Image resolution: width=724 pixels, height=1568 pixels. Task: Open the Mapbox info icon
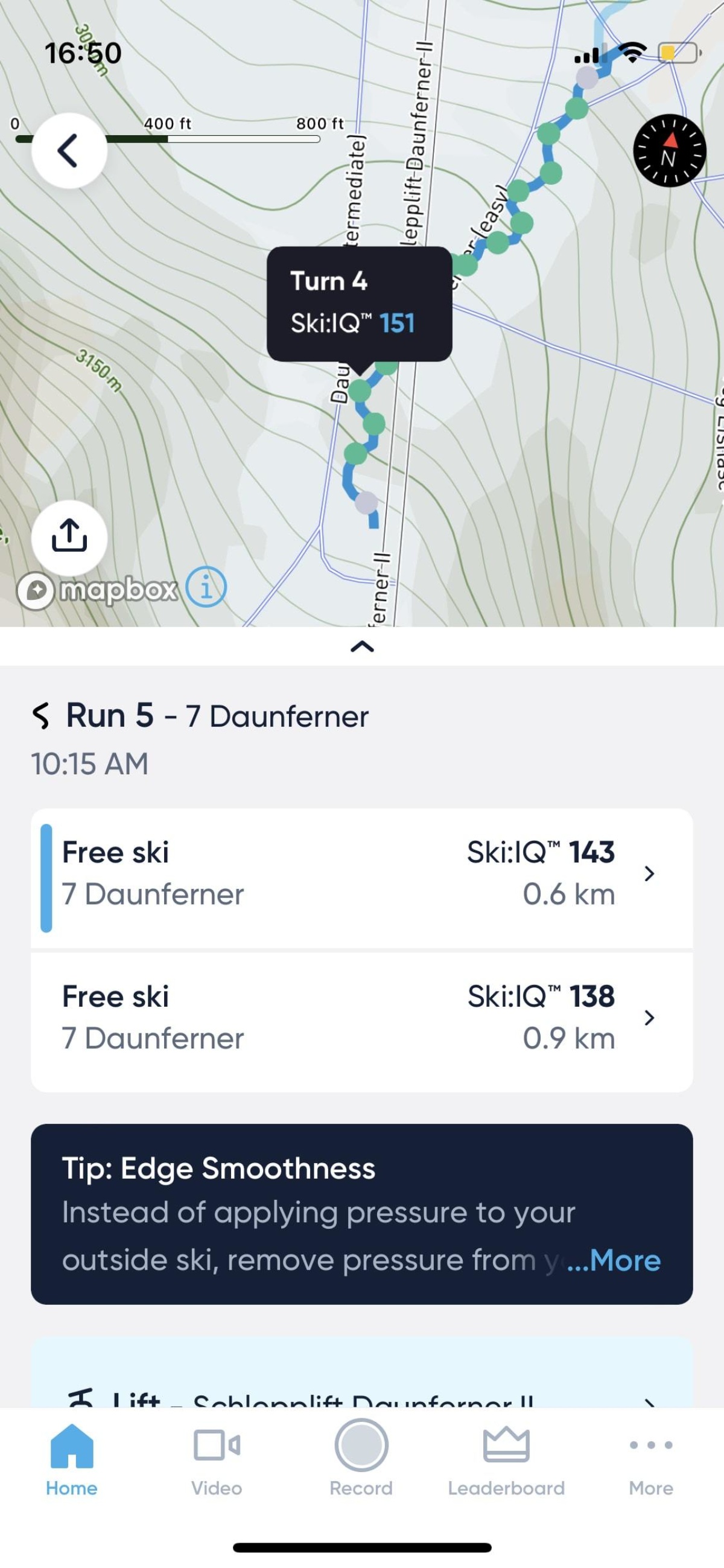(x=206, y=587)
